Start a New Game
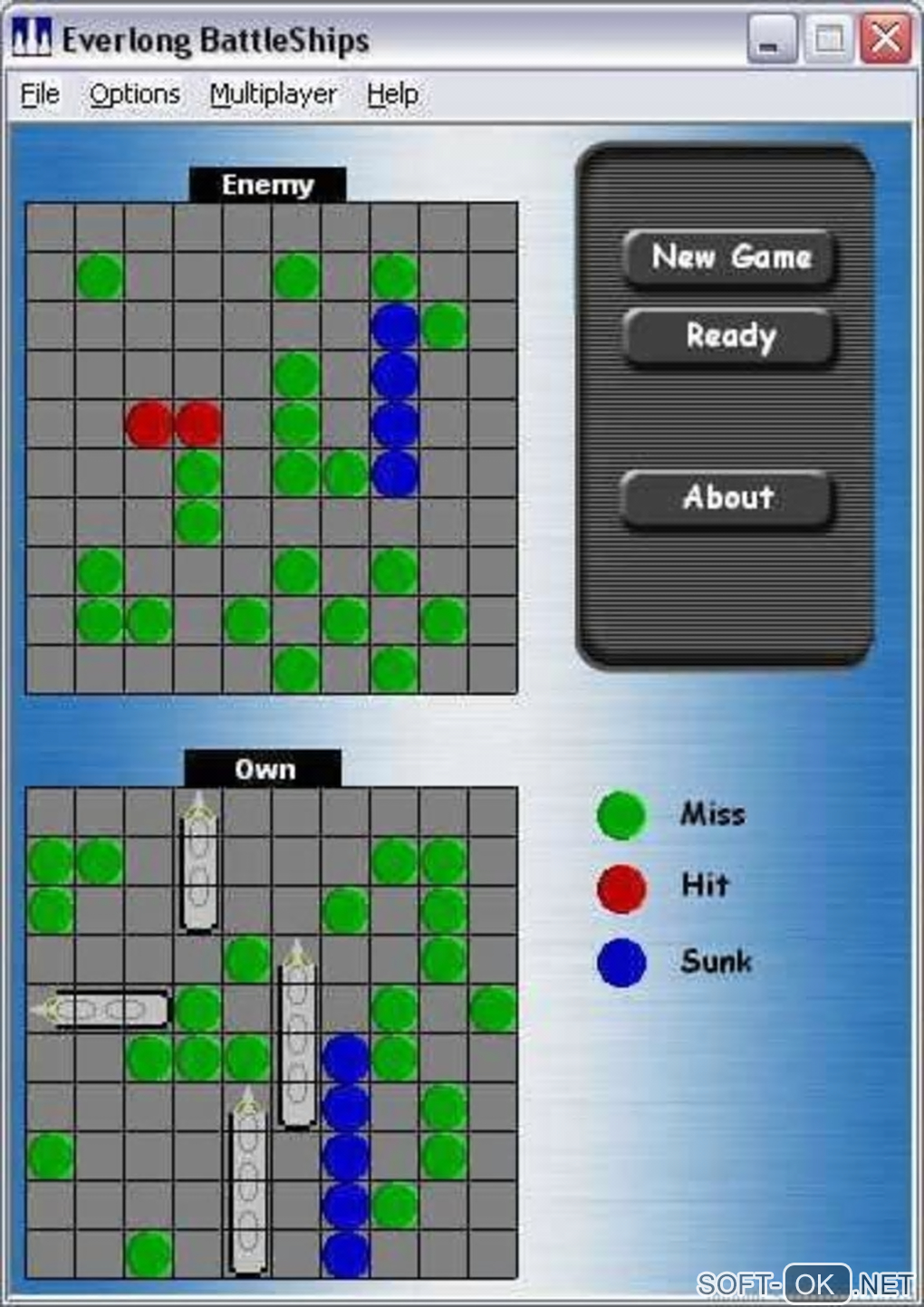This screenshot has width=924, height=1307. tap(730, 258)
